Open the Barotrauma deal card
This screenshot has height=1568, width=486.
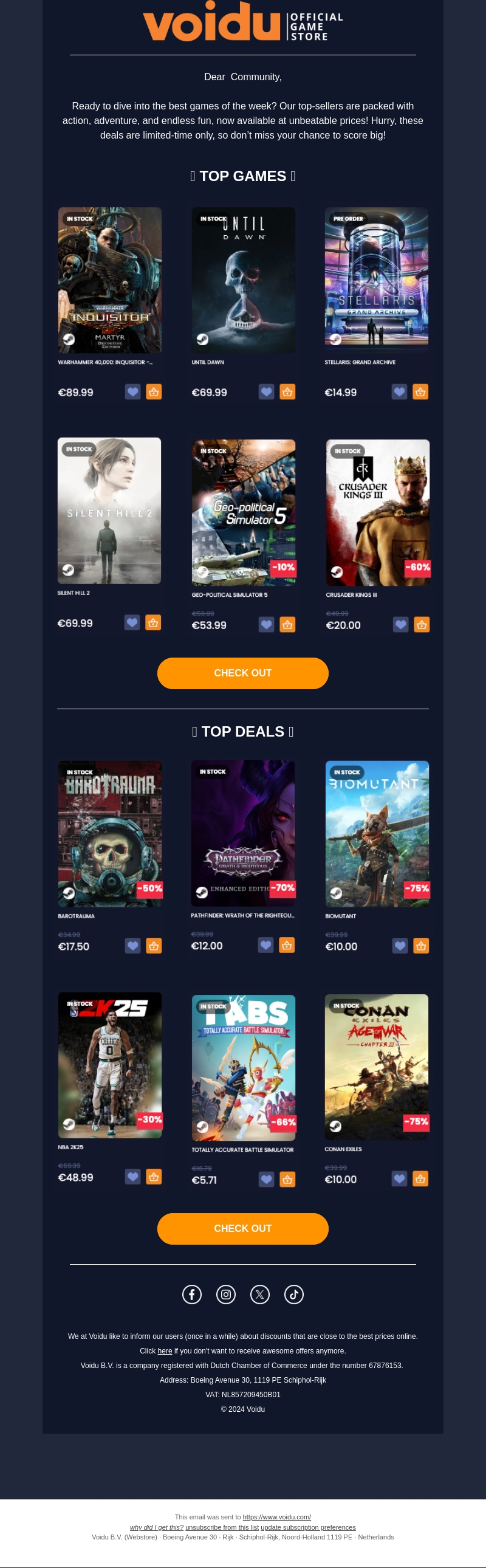tap(109, 833)
